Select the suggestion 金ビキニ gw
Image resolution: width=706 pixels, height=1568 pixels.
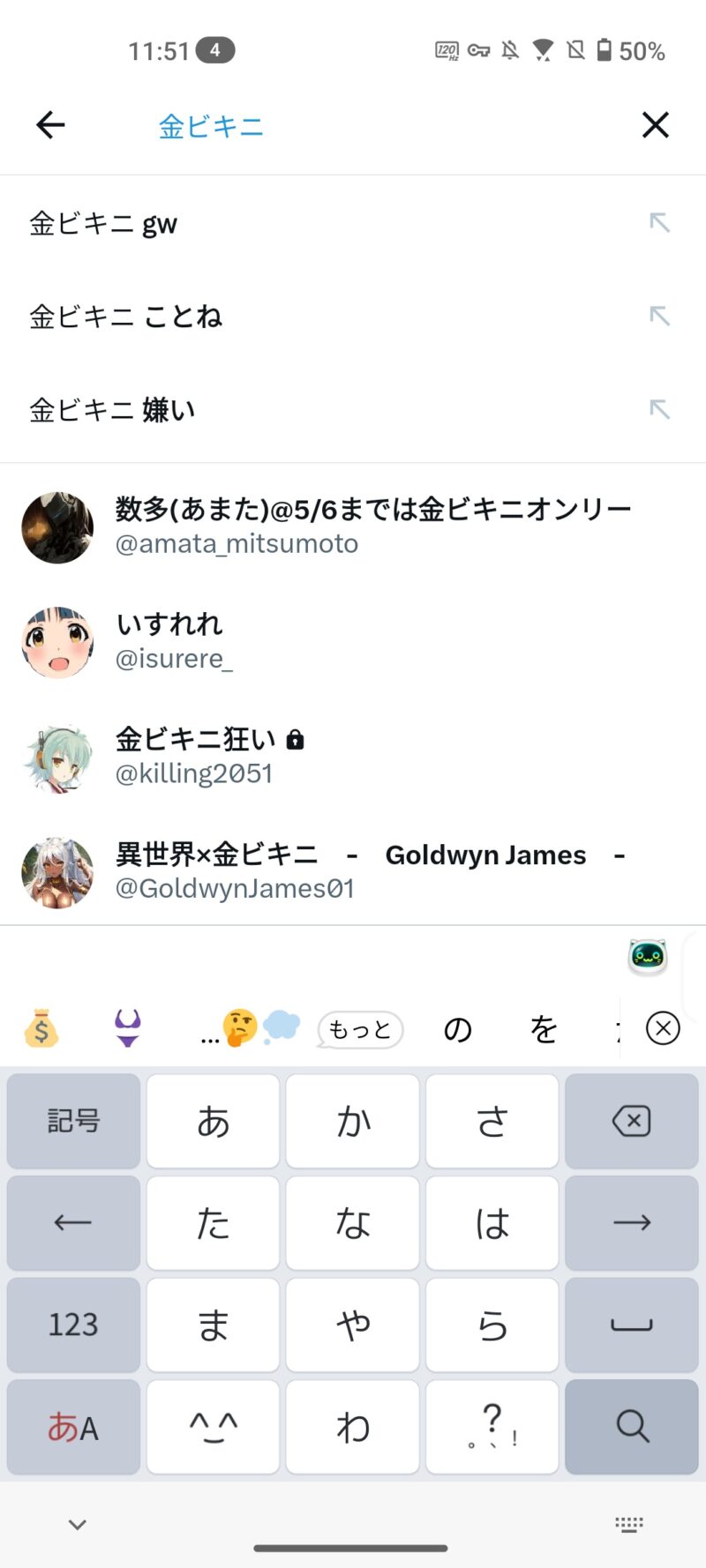point(104,224)
